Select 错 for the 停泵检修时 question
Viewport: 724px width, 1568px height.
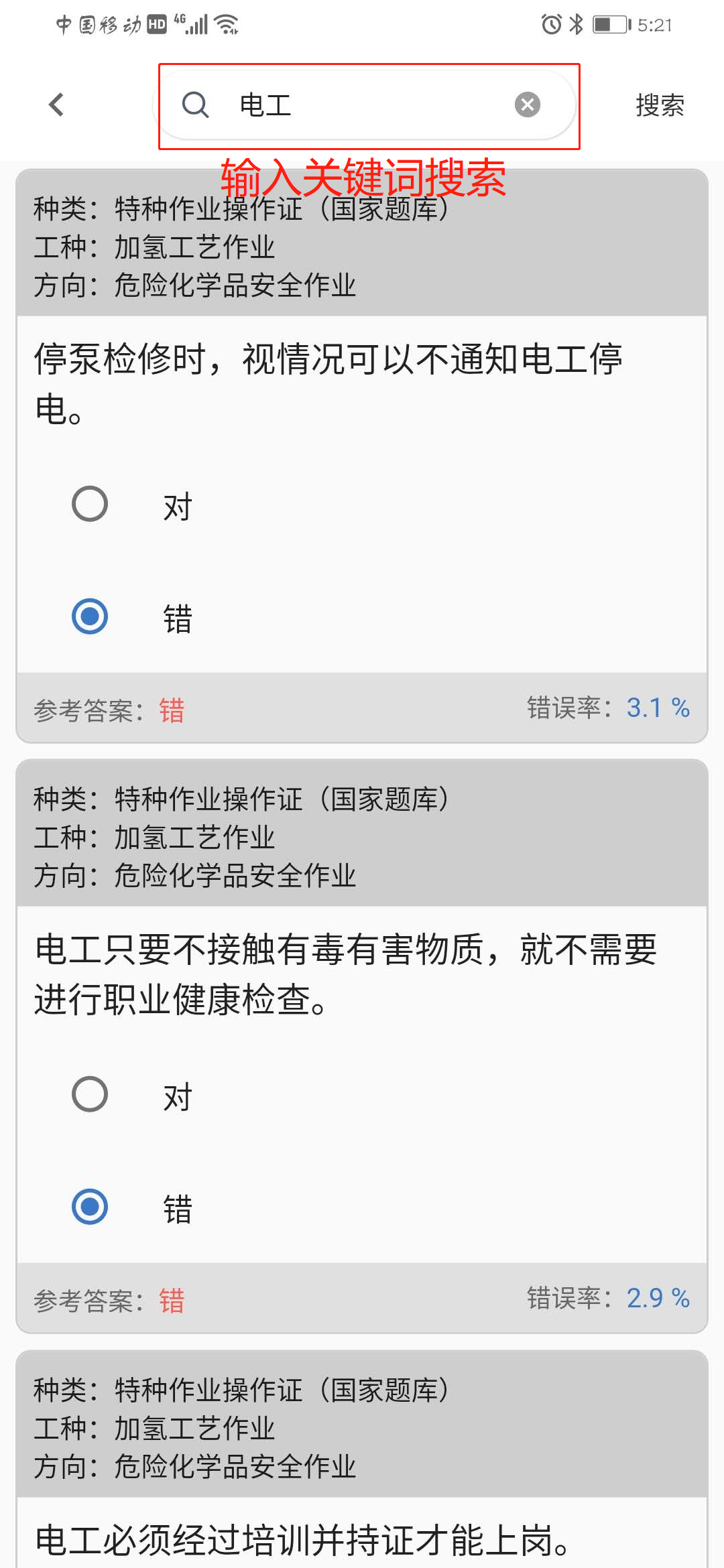90,616
